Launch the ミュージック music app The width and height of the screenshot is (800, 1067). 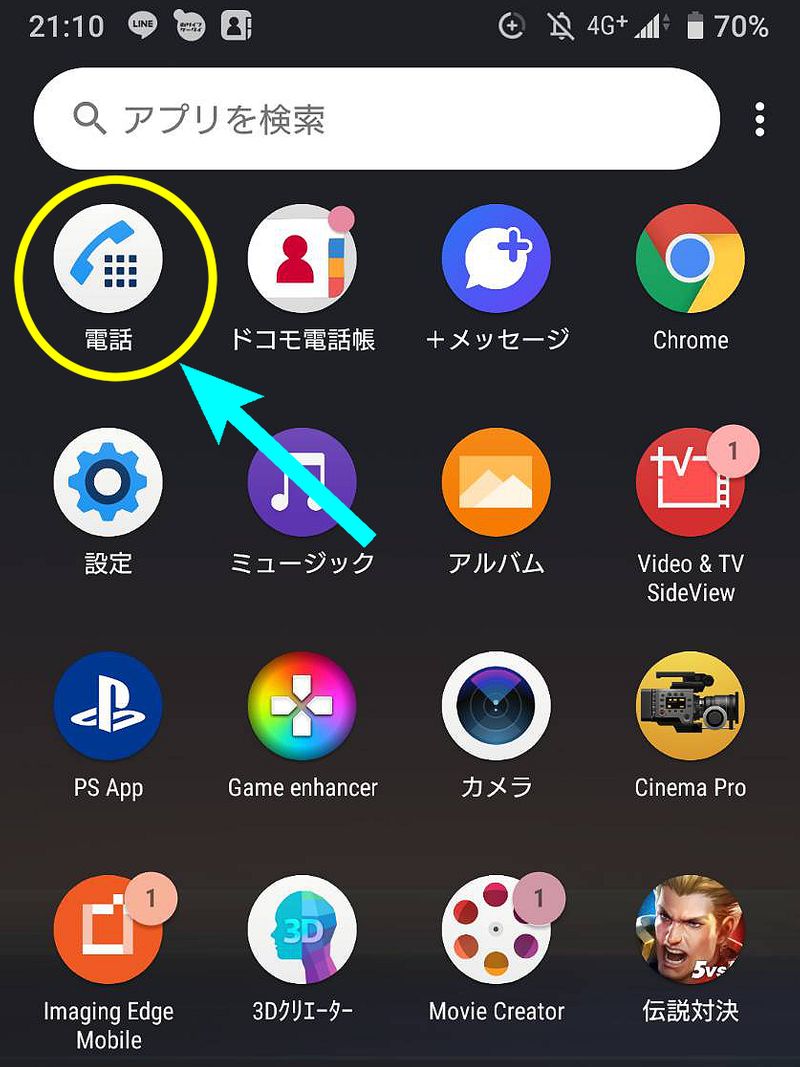coord(302,483)
